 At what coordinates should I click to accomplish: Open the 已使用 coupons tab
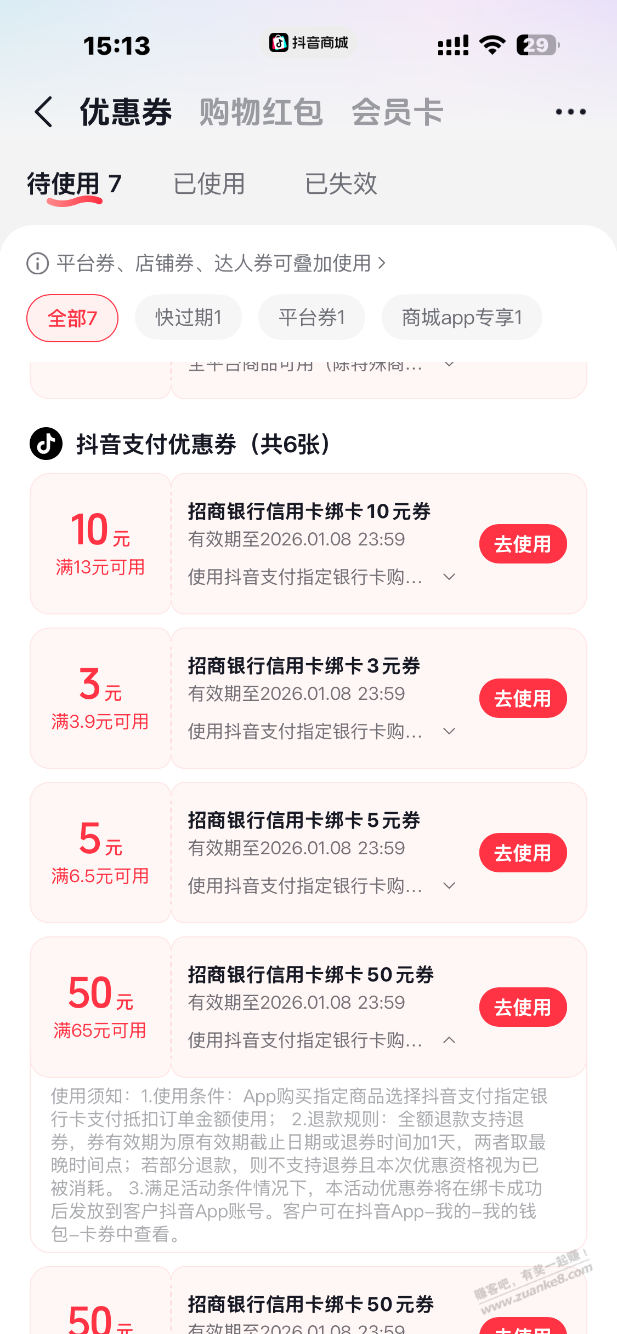click(x=209, y=184)
